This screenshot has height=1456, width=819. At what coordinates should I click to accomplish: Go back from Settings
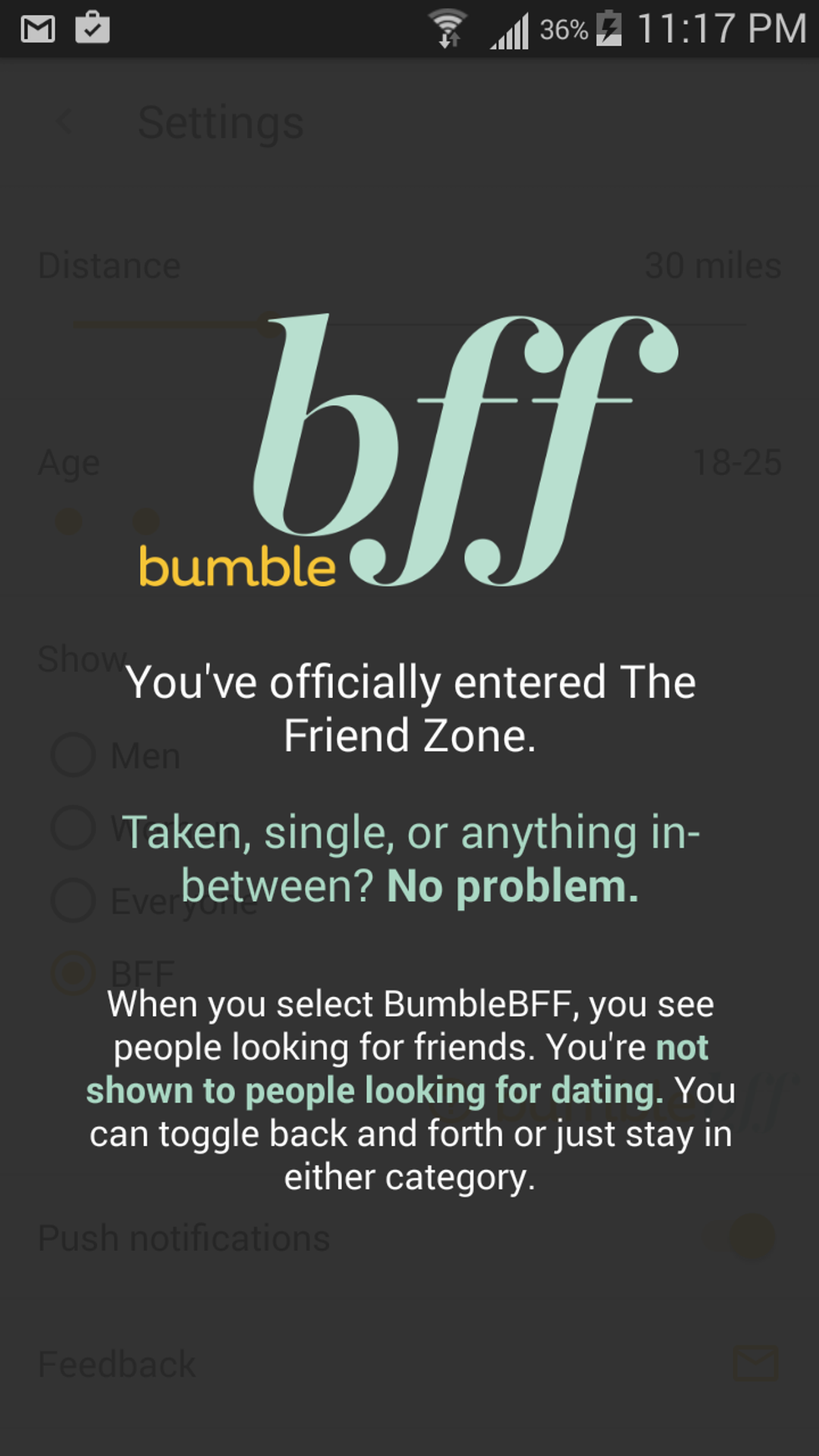coord(65,123)
